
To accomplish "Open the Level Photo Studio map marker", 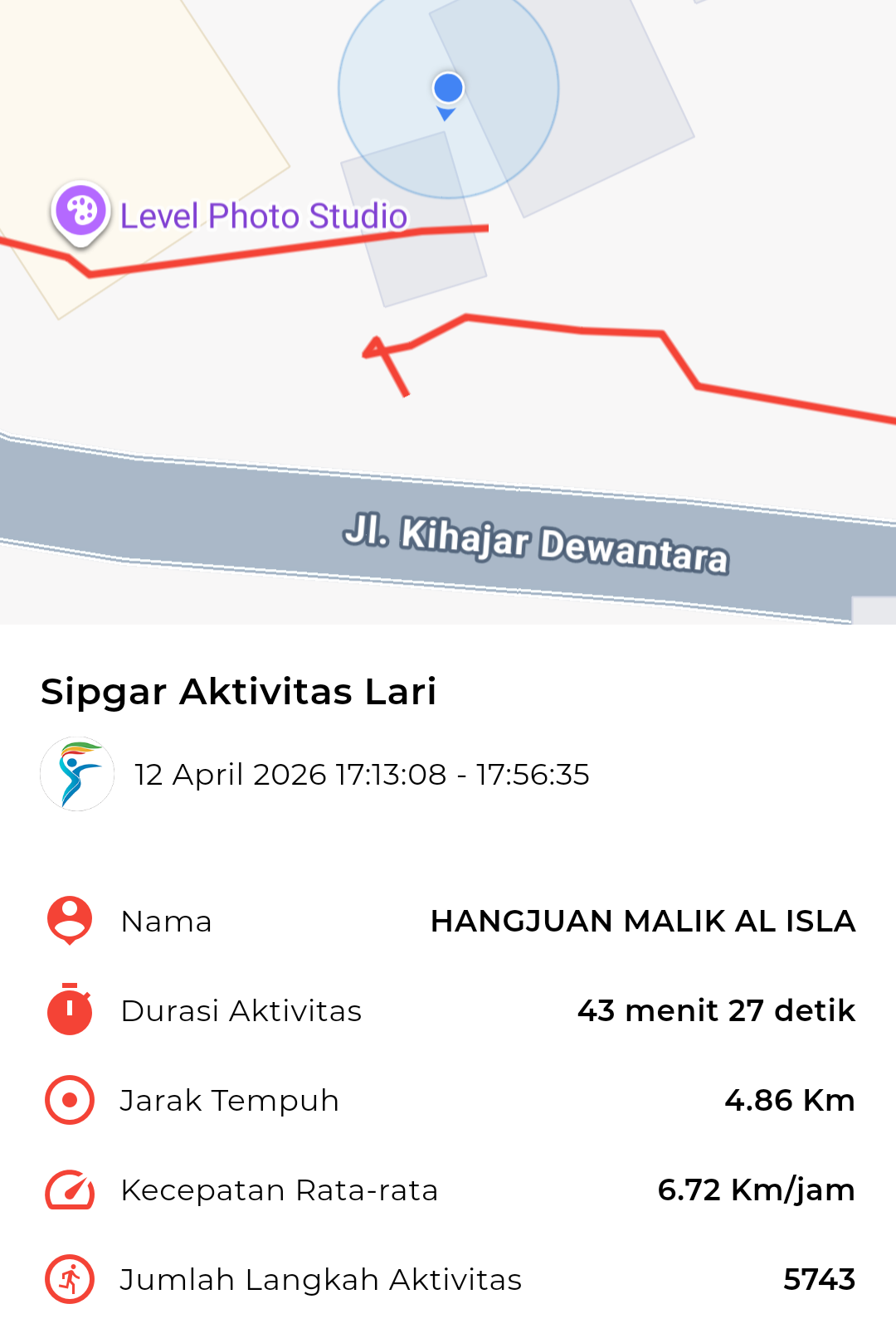I will (80, 212).
